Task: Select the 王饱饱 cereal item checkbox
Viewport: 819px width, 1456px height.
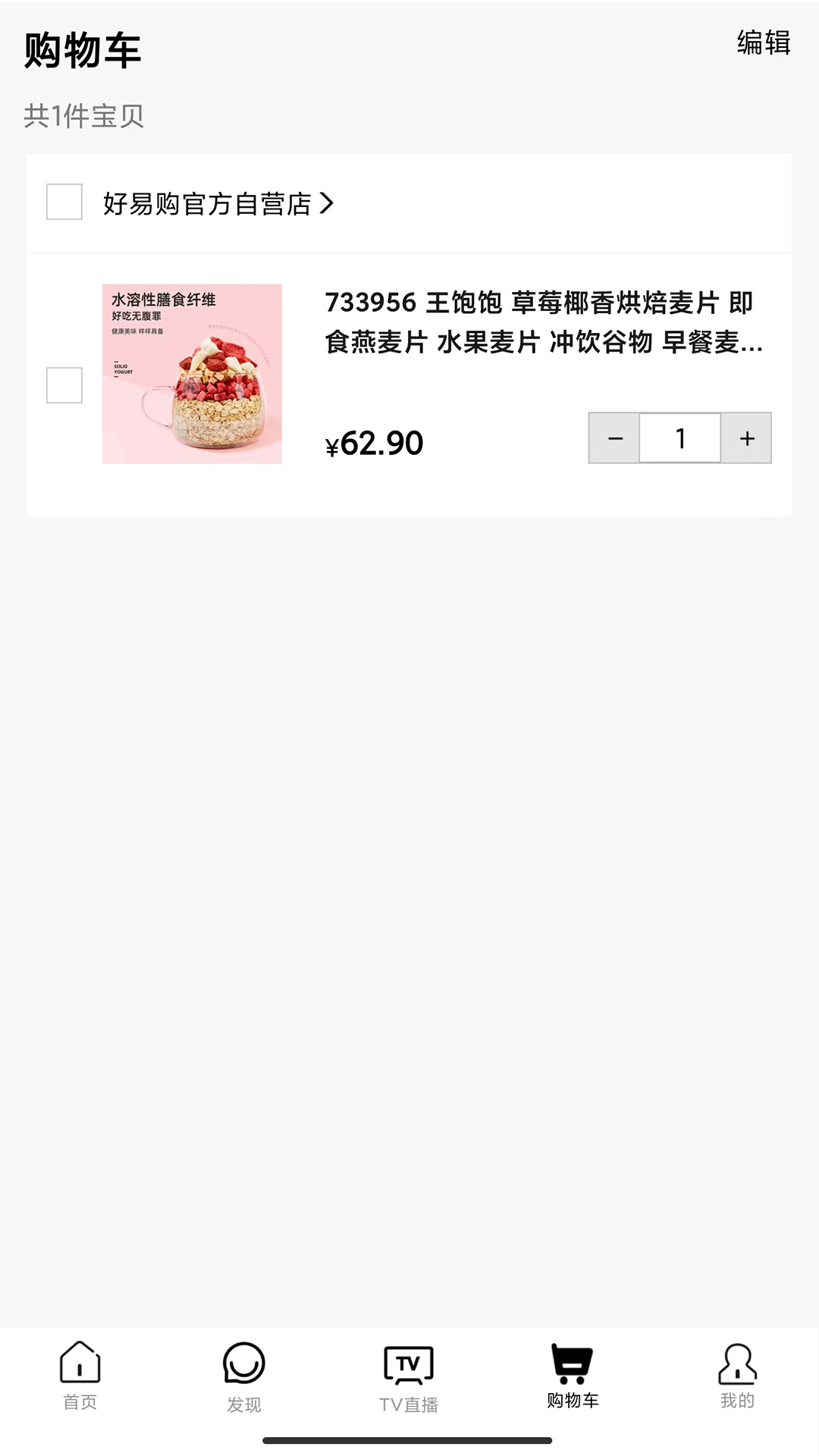Action: pos(64,387)
